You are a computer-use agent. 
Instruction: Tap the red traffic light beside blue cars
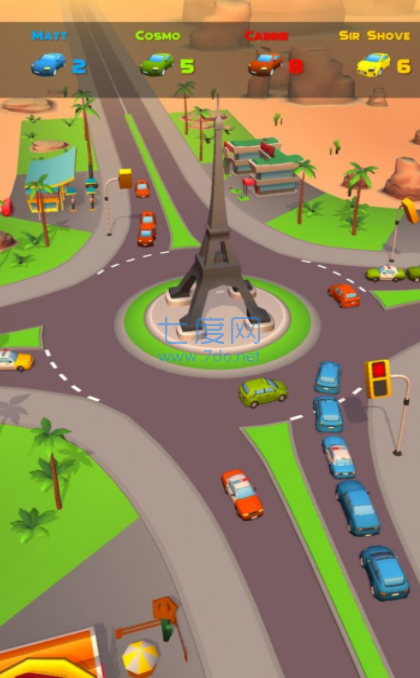(x=378, y=379)
